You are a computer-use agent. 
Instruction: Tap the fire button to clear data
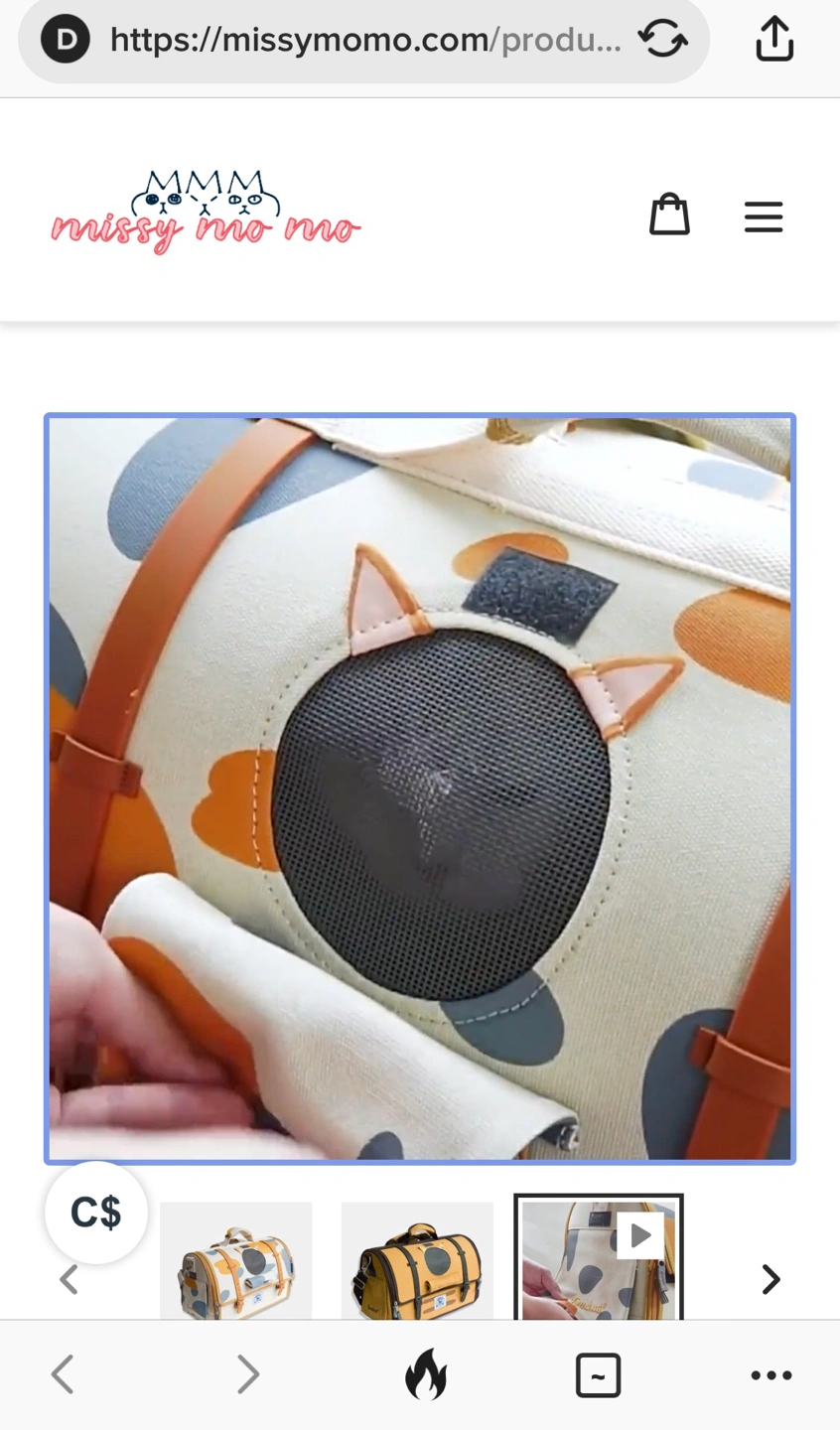pos(426,1375)
